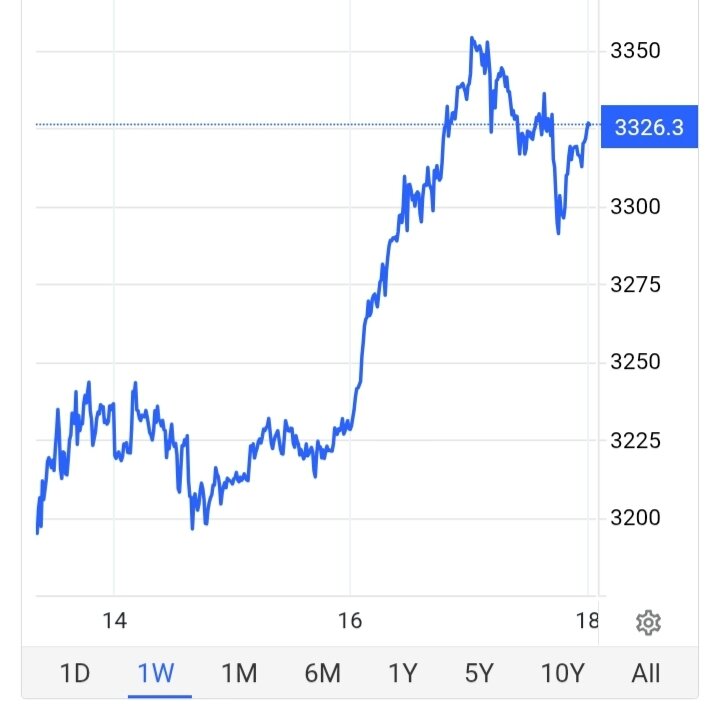
Task: Show the 1M chart range
Action: (x=239, y=673)
